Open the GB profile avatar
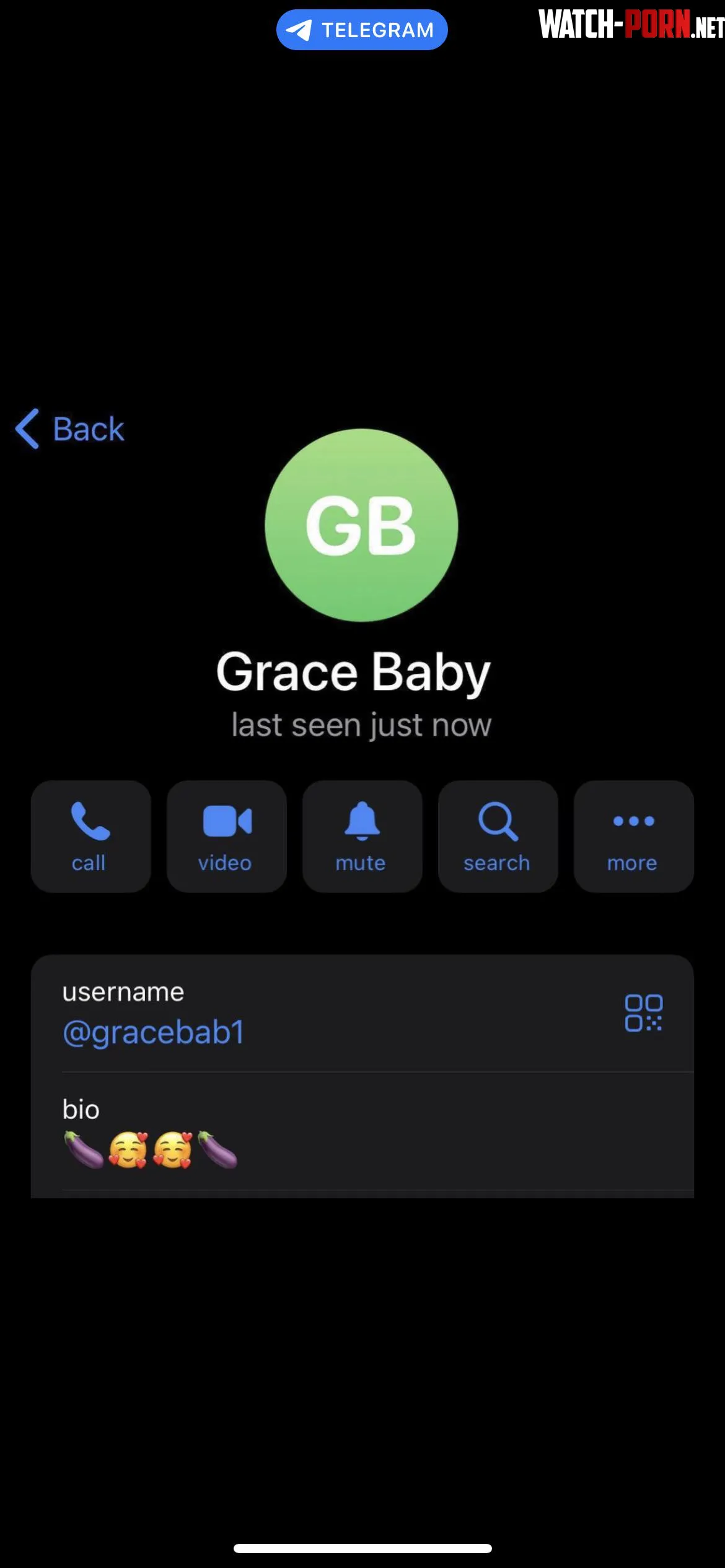 (361, 525)
